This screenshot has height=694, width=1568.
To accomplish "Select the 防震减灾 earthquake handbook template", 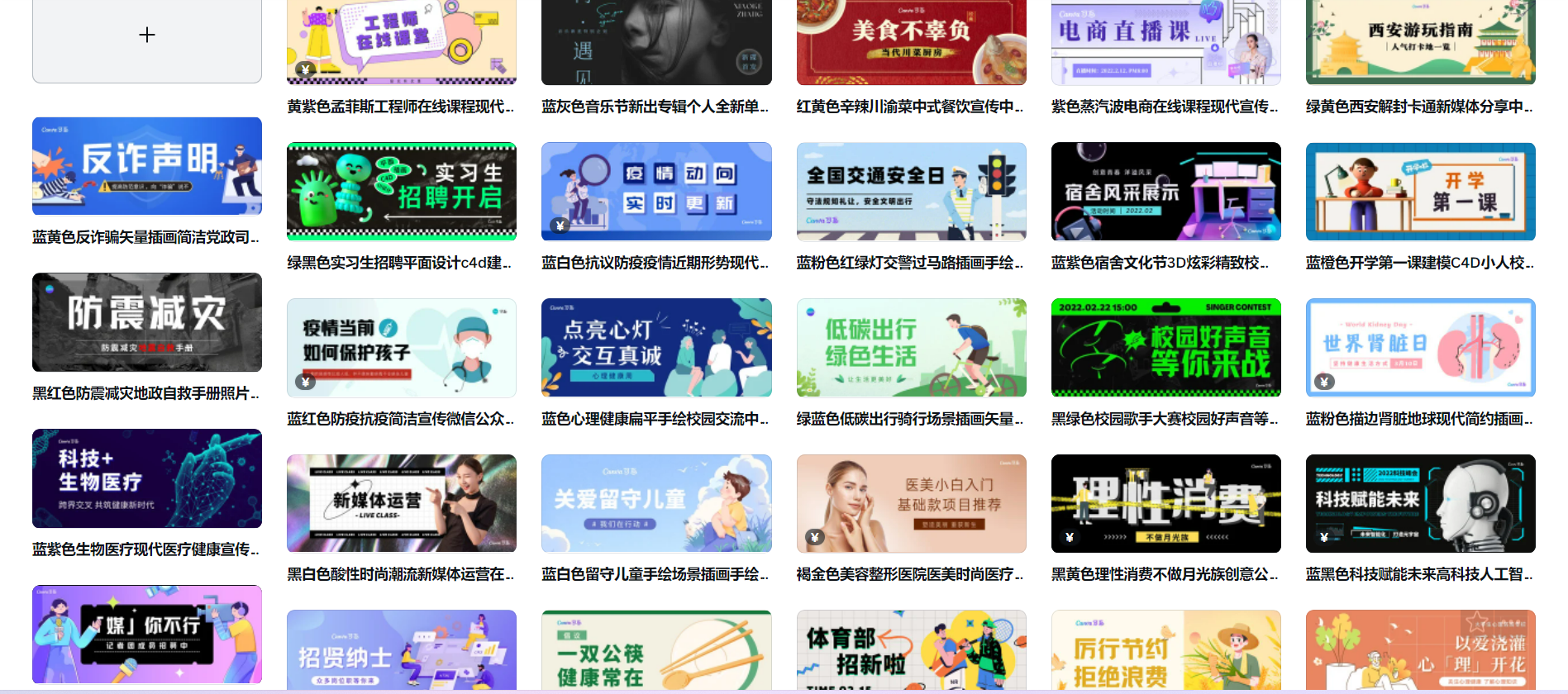I will coord(147,322).
